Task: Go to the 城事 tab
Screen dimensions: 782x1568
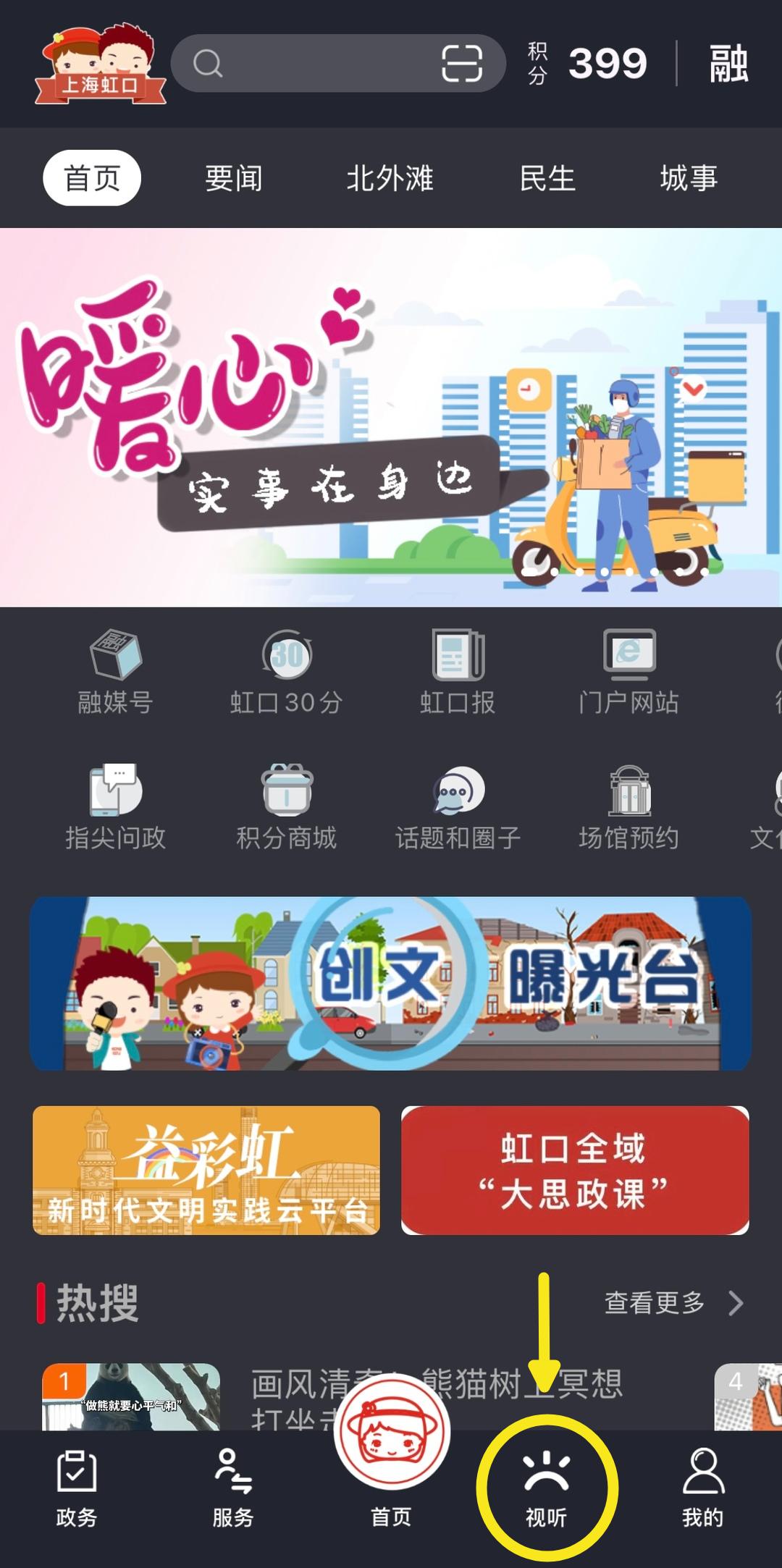Action: click(x=688, y=178)
